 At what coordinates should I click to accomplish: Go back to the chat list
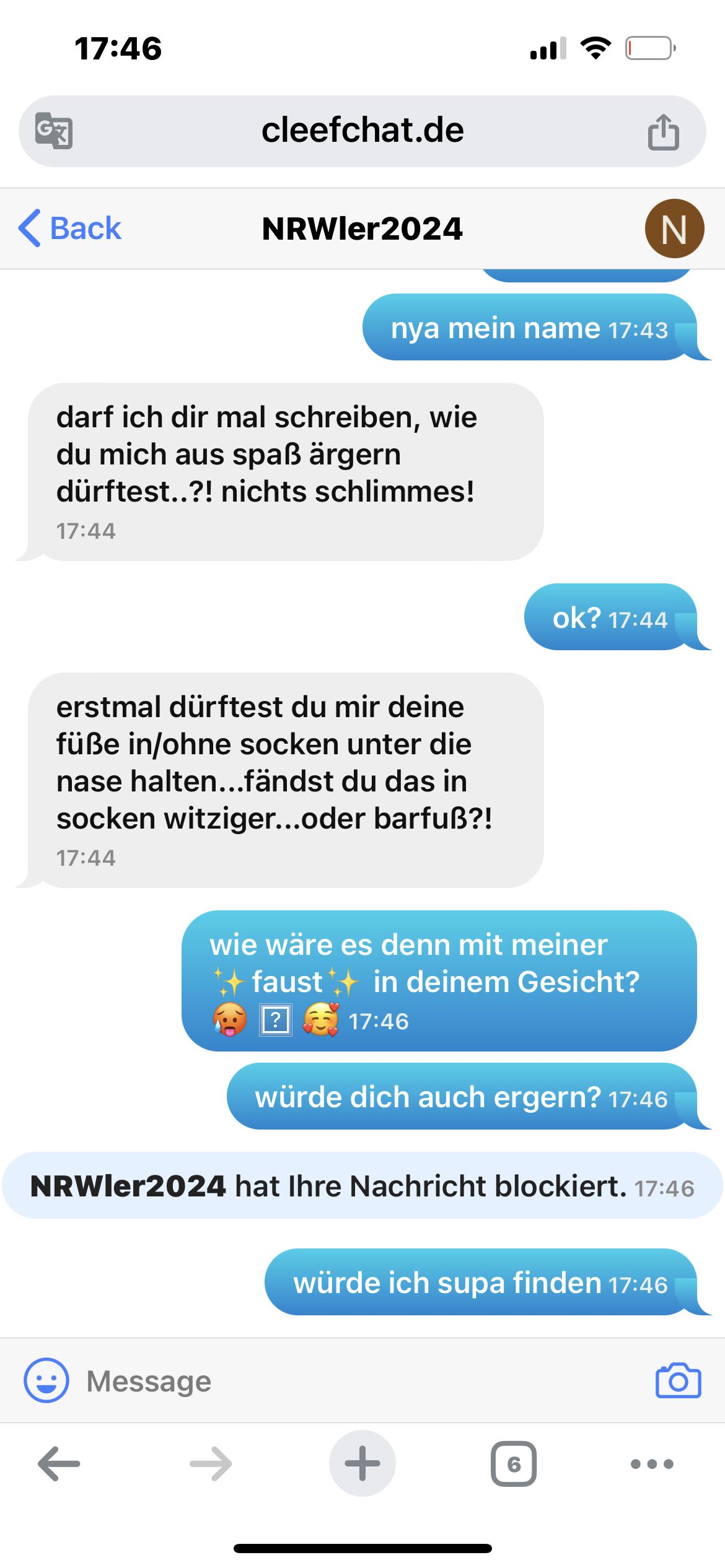coord(70,229)
